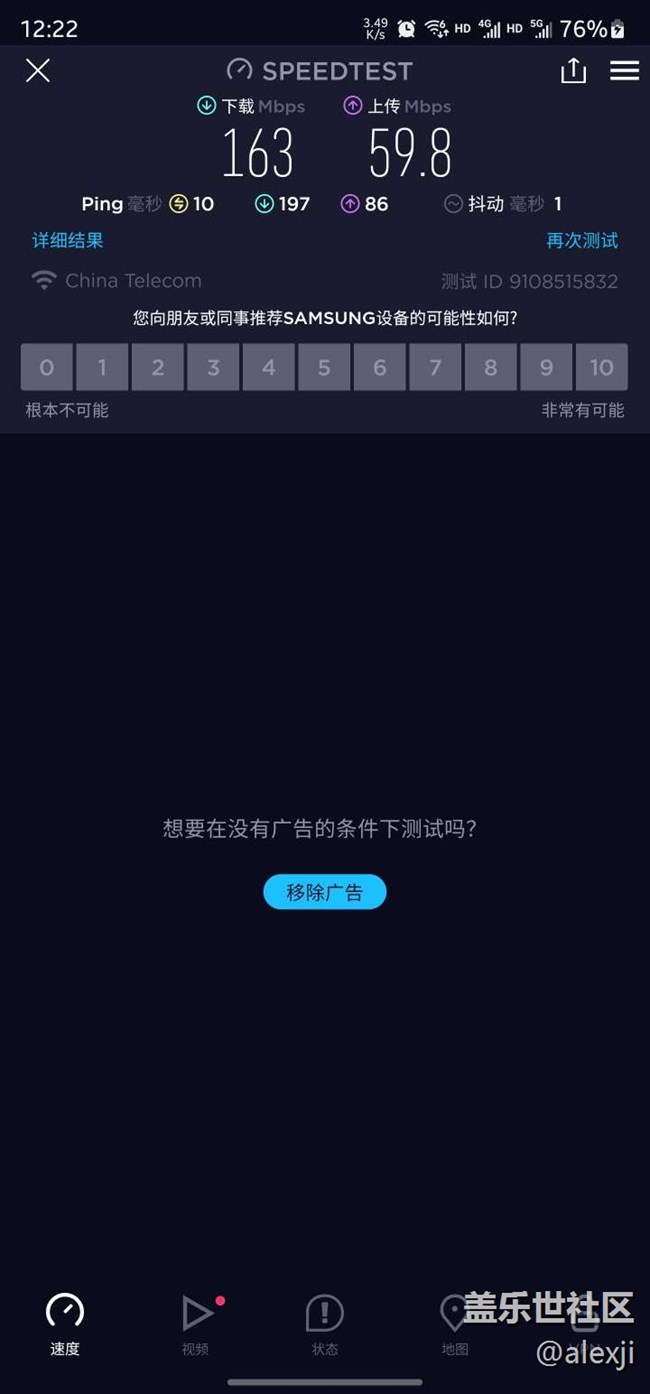Switch to the 视频 video tab
650x1394 pixels.
(196, 1324)
